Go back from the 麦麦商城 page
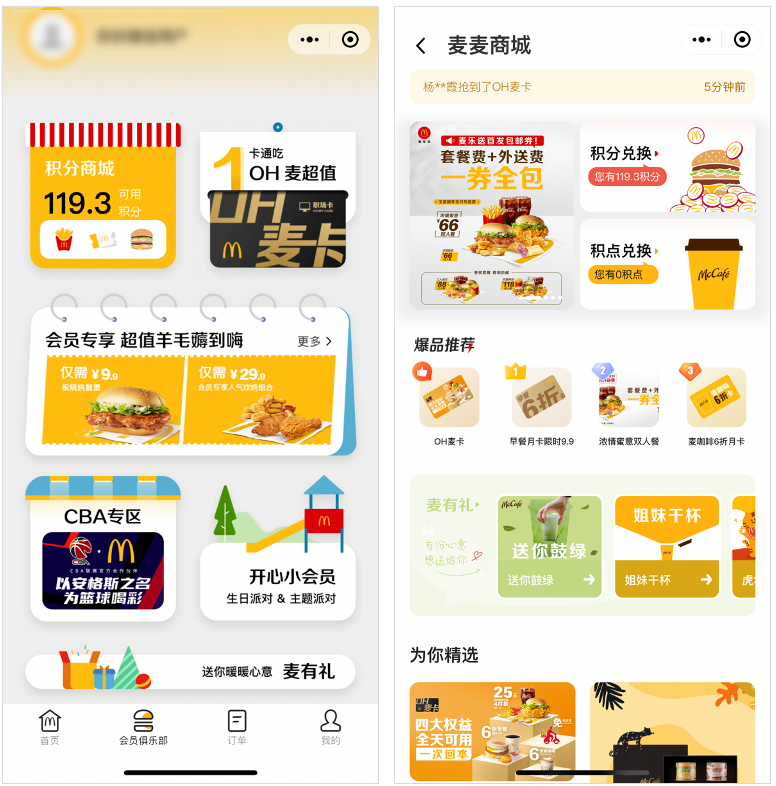This screenshot has height=786, width=776. pos(421,45)
